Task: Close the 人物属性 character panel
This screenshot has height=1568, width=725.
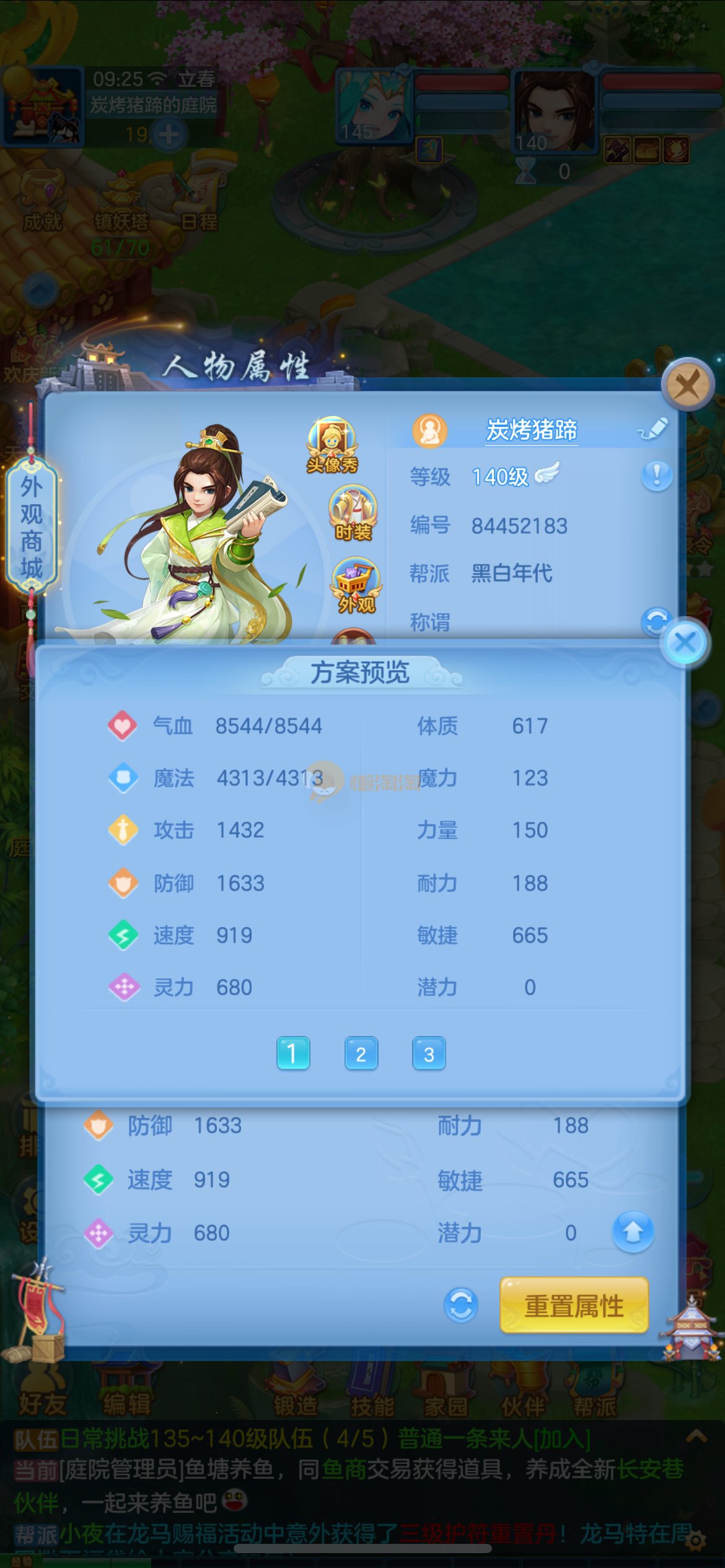Action: [x=687, y=385]
